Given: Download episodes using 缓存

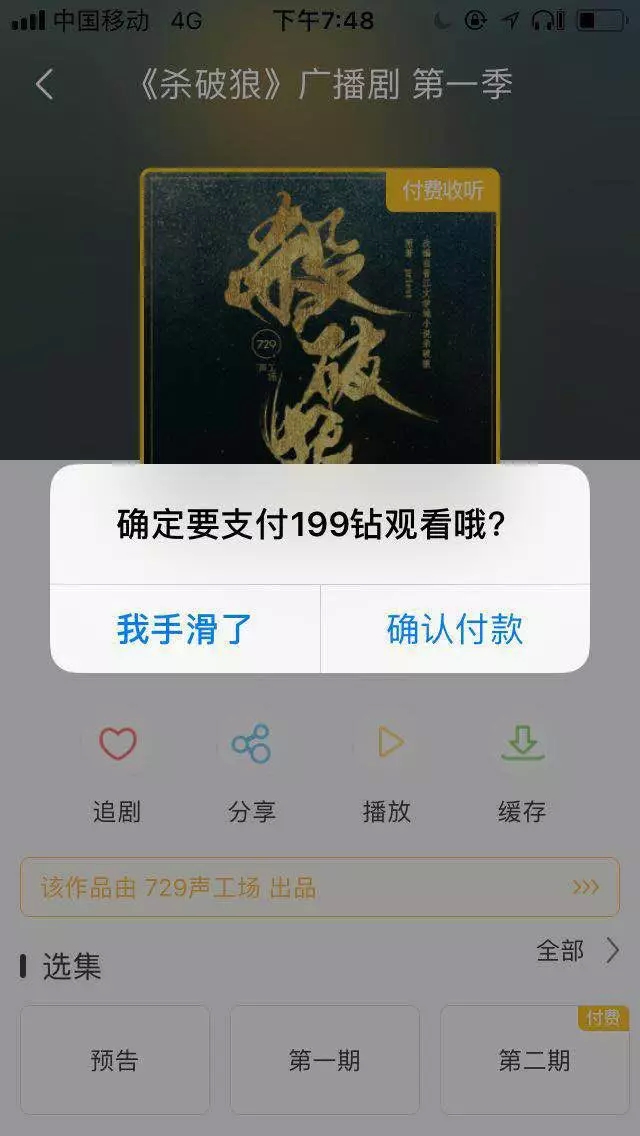Looking at the screenshot, I should (522, 745).
